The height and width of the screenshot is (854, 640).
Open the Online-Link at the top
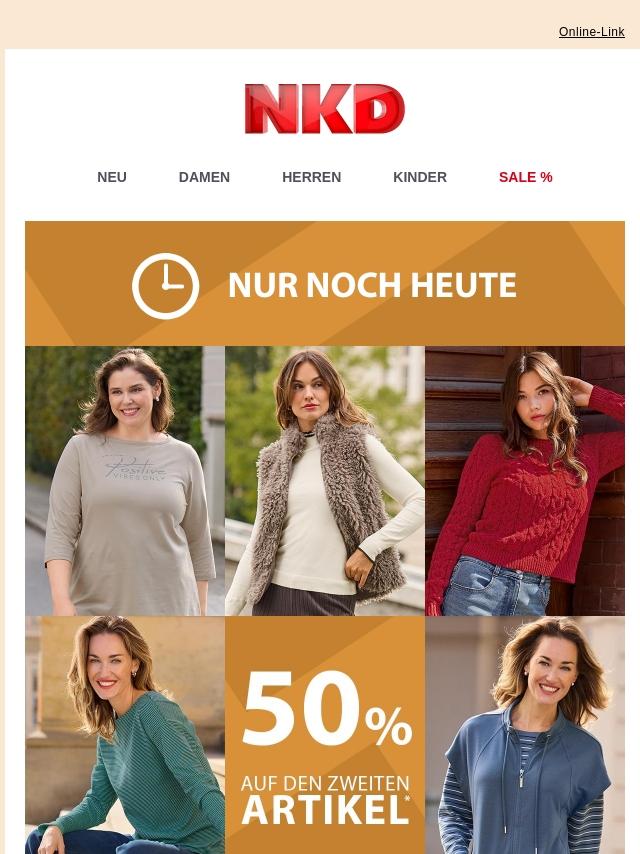[591, 32]
